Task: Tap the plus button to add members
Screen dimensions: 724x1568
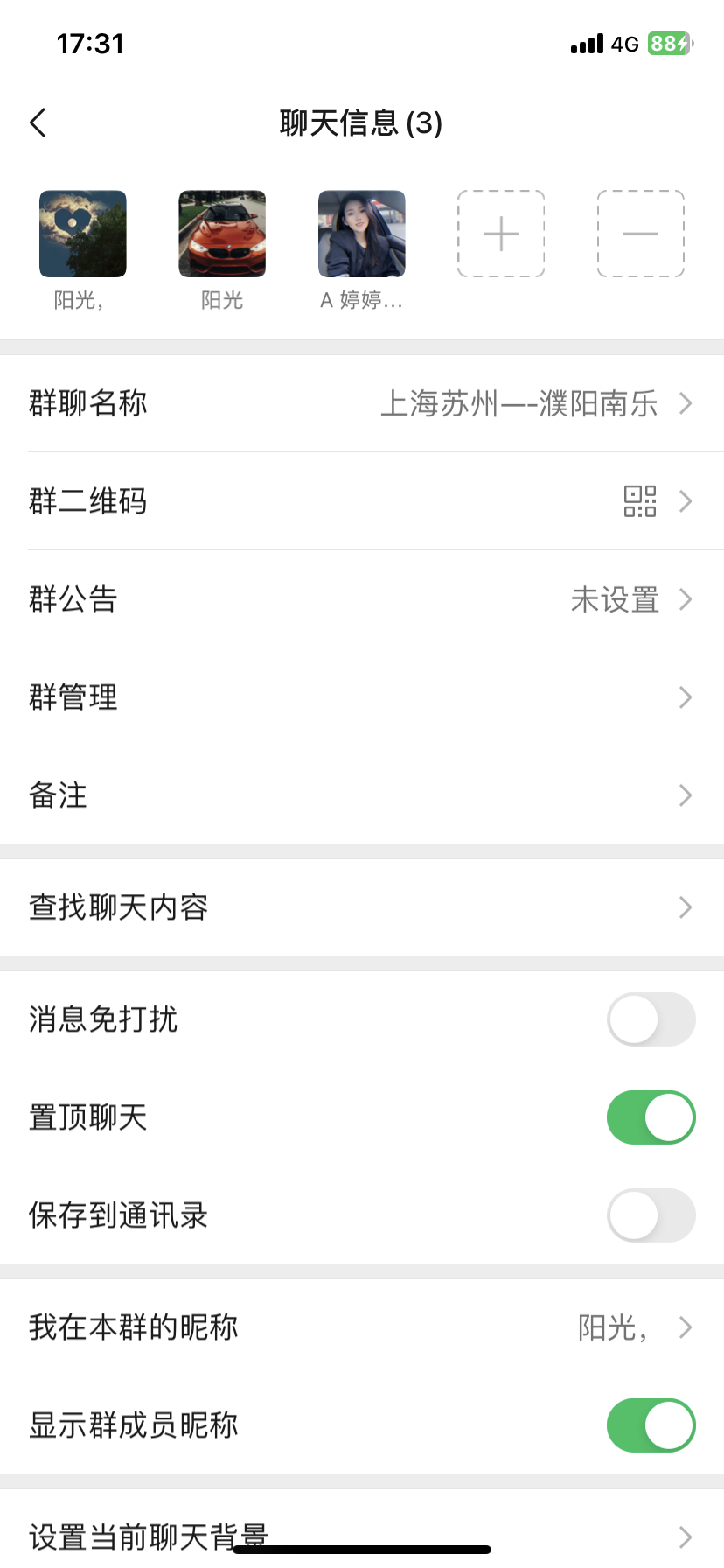Action: click(501, 234)
